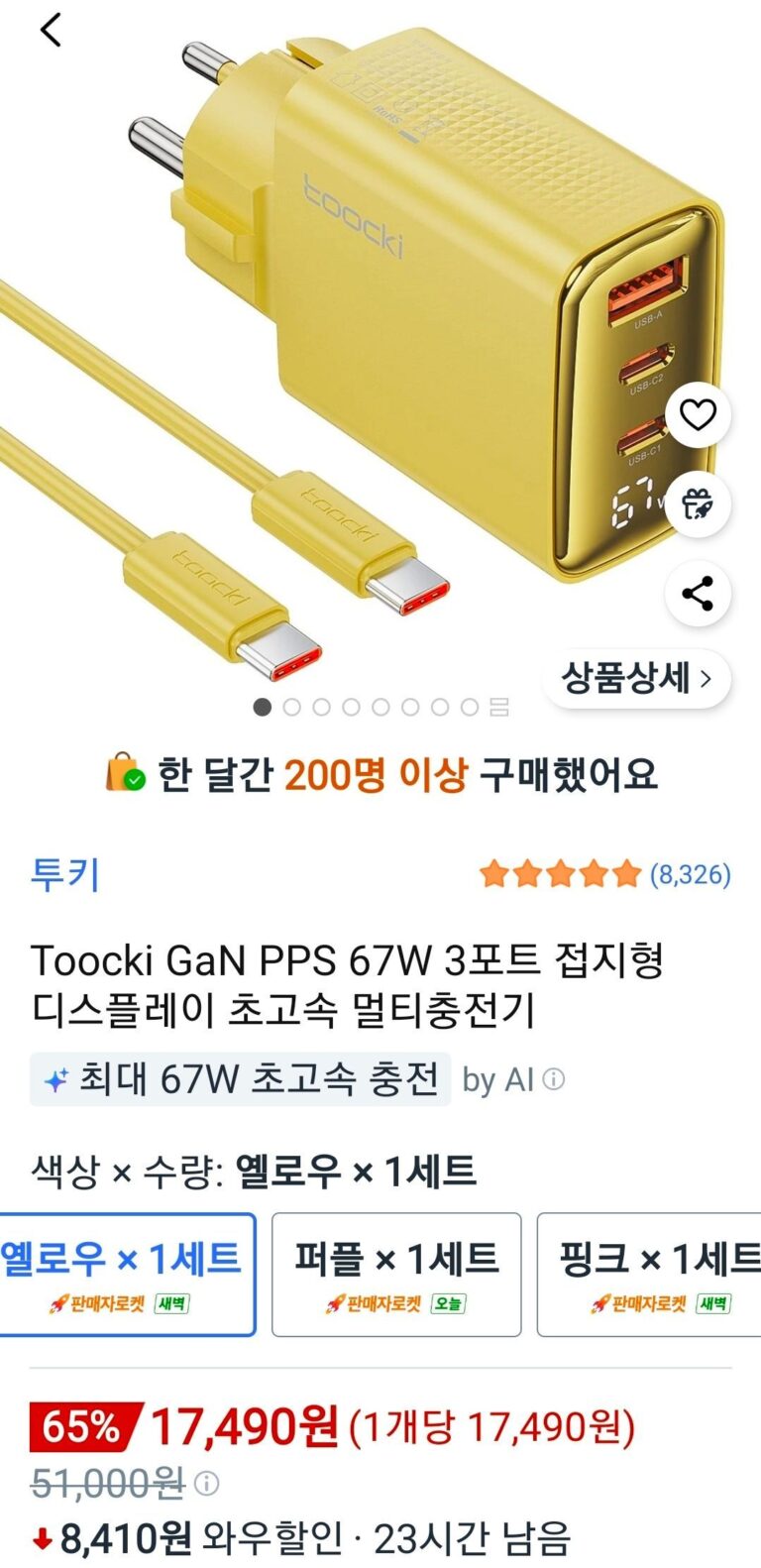Select the 퍼플 × 1세트 option
Viewport: 761px width, 1568px height.
(x=396, y=1274)
